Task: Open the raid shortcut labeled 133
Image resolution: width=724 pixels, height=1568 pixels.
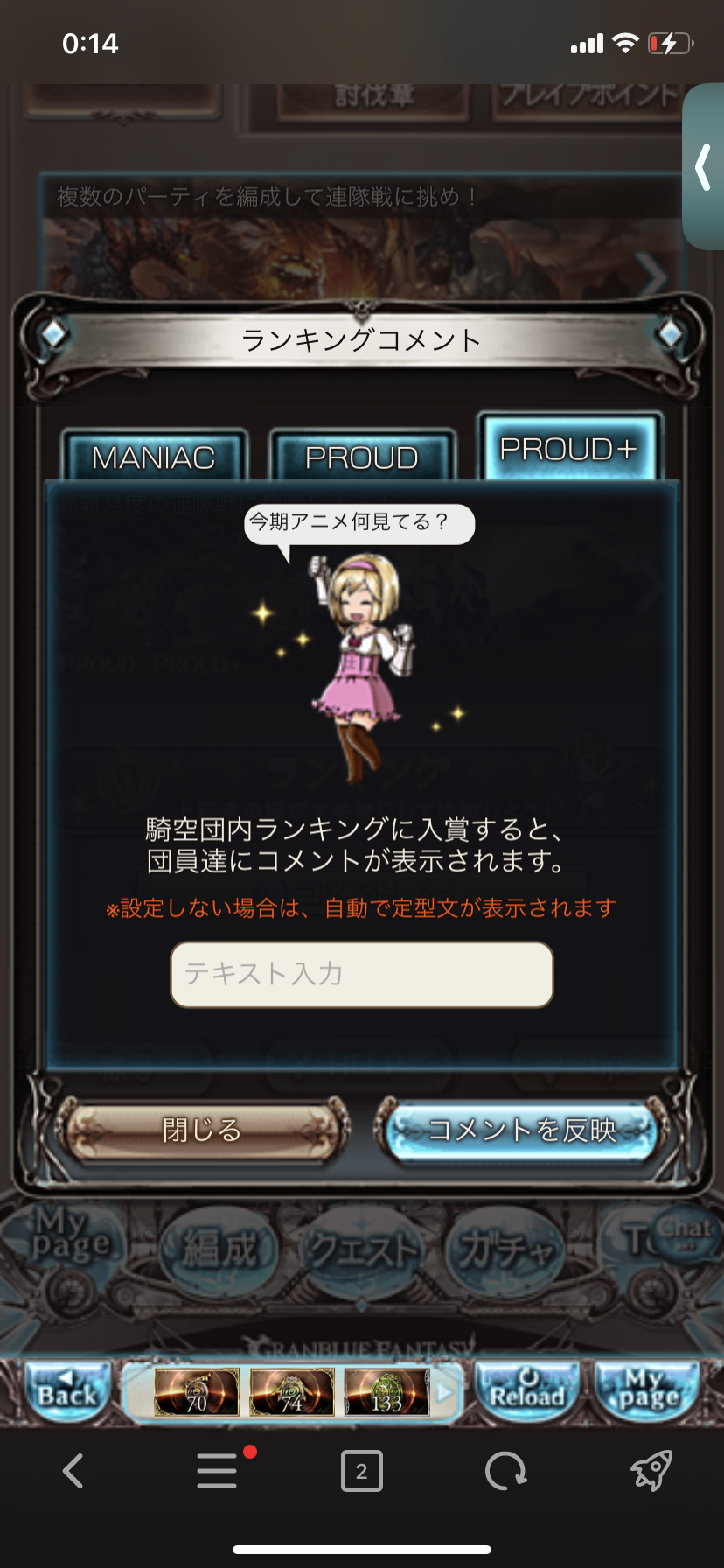Action: [x=386, y=1392]
